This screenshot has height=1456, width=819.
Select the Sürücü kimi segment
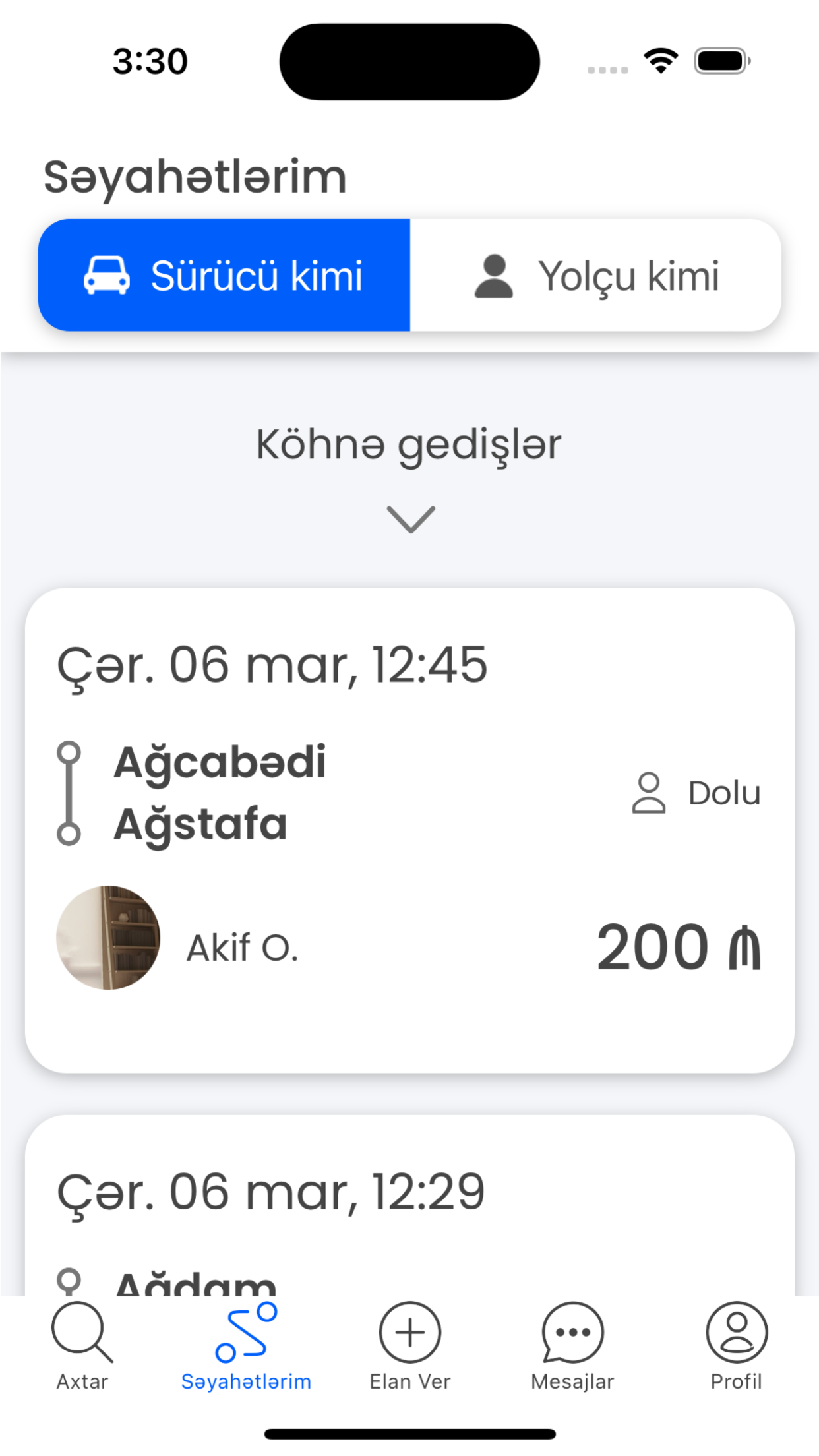tap(224, 275)
